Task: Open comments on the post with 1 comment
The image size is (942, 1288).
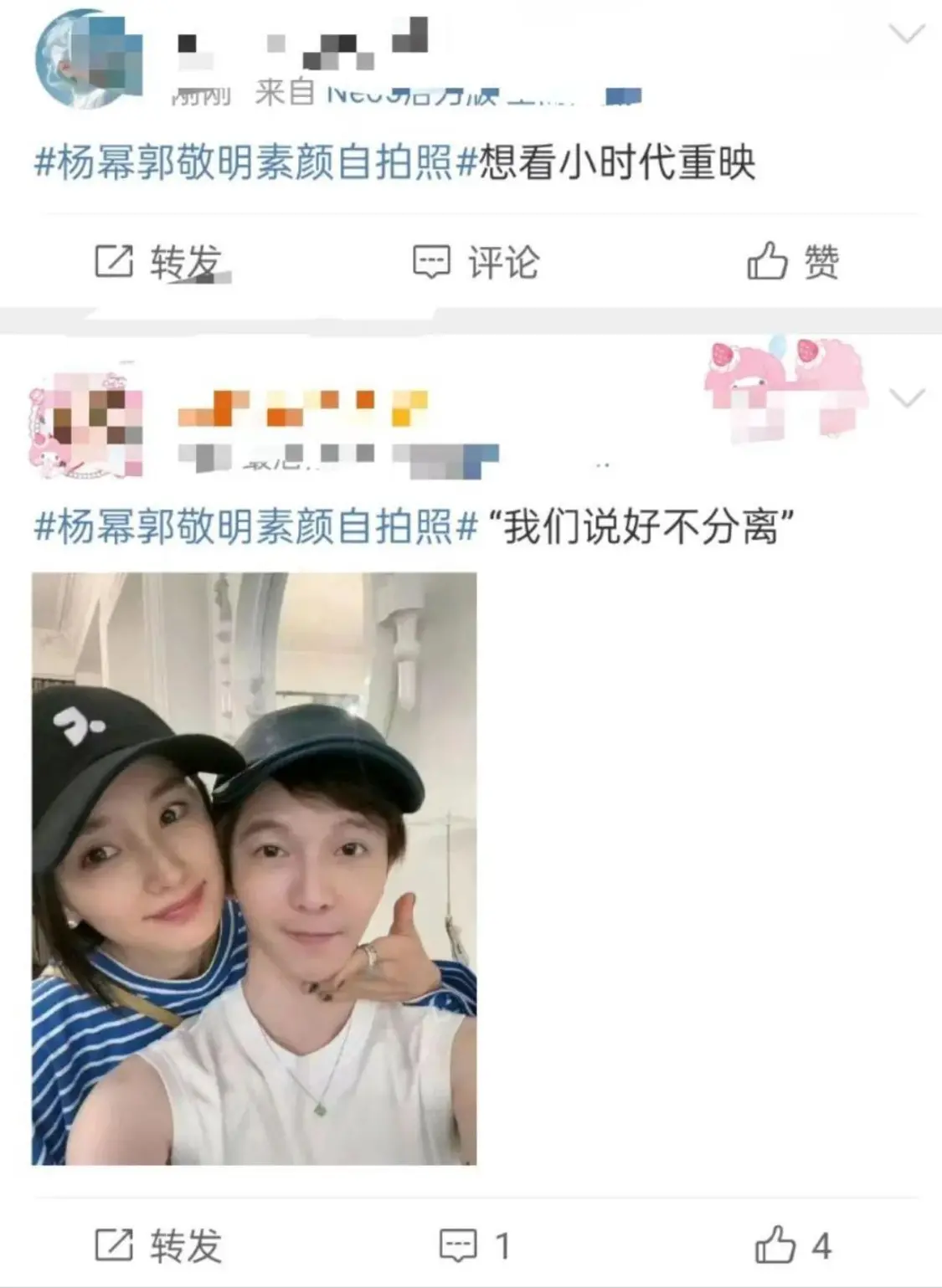Action: pyautogui.click(x=474, y=1246)
